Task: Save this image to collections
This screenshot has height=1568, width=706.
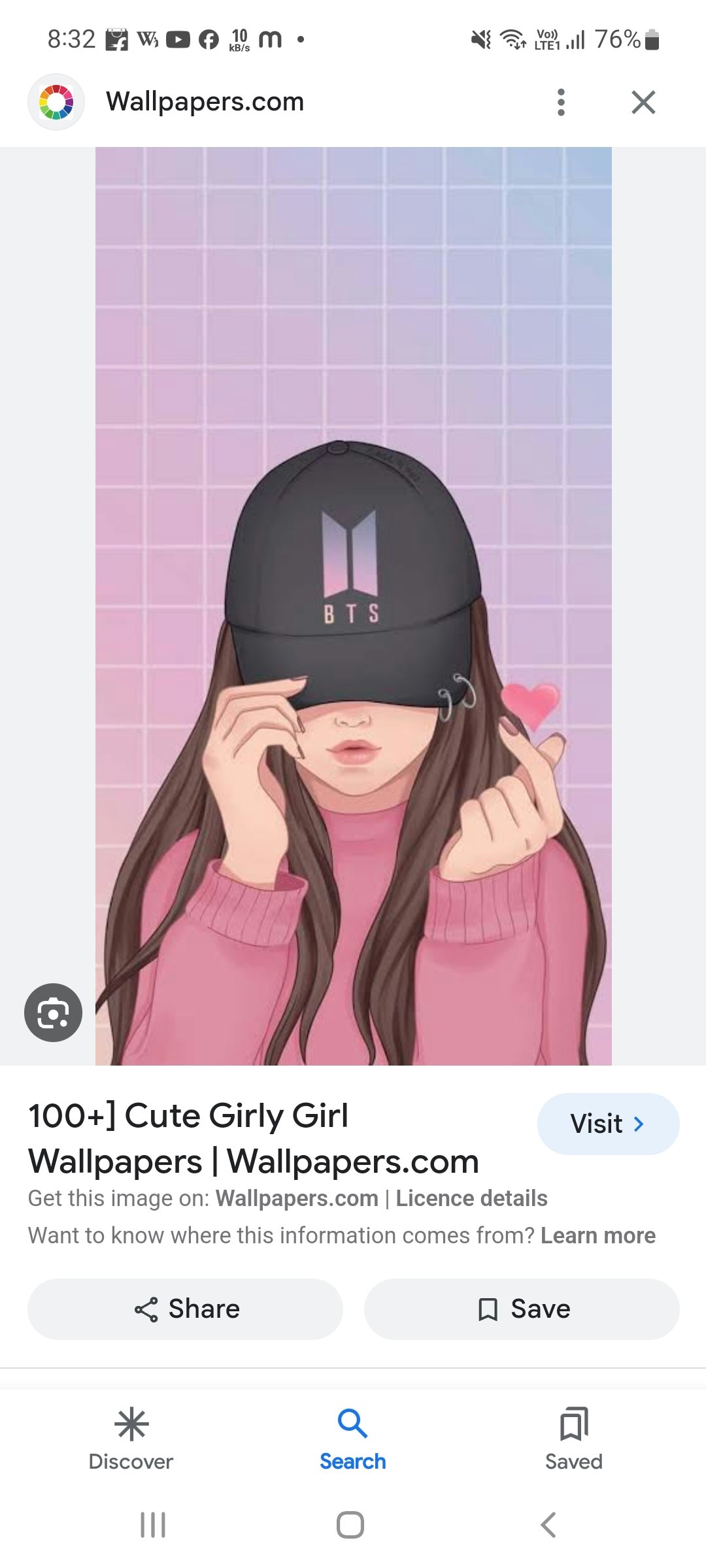Action: pyautogui.click(x=522, y=1309)
